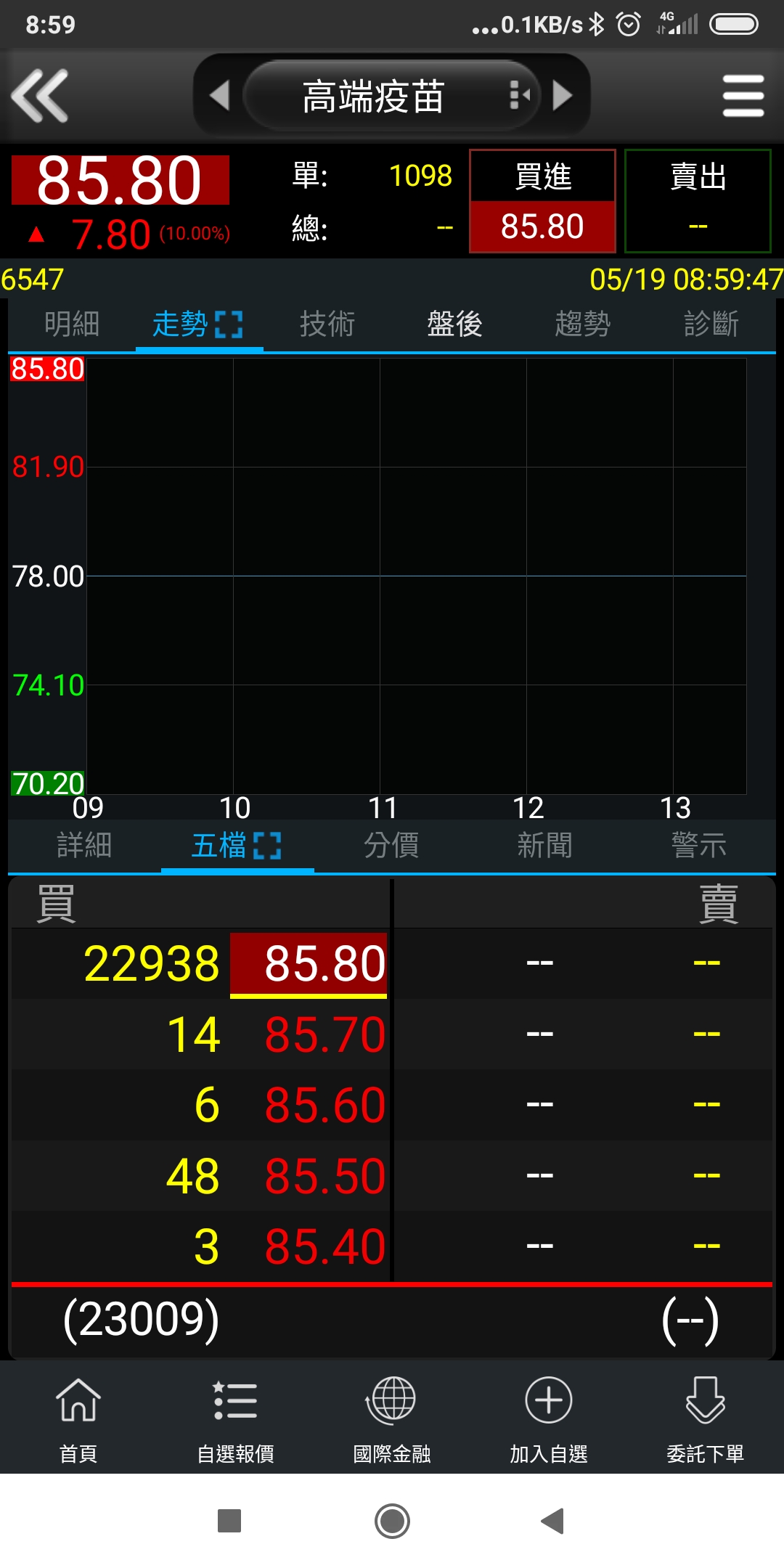
Task: Switch to the 分價 tab
Action: pos(391,846)
